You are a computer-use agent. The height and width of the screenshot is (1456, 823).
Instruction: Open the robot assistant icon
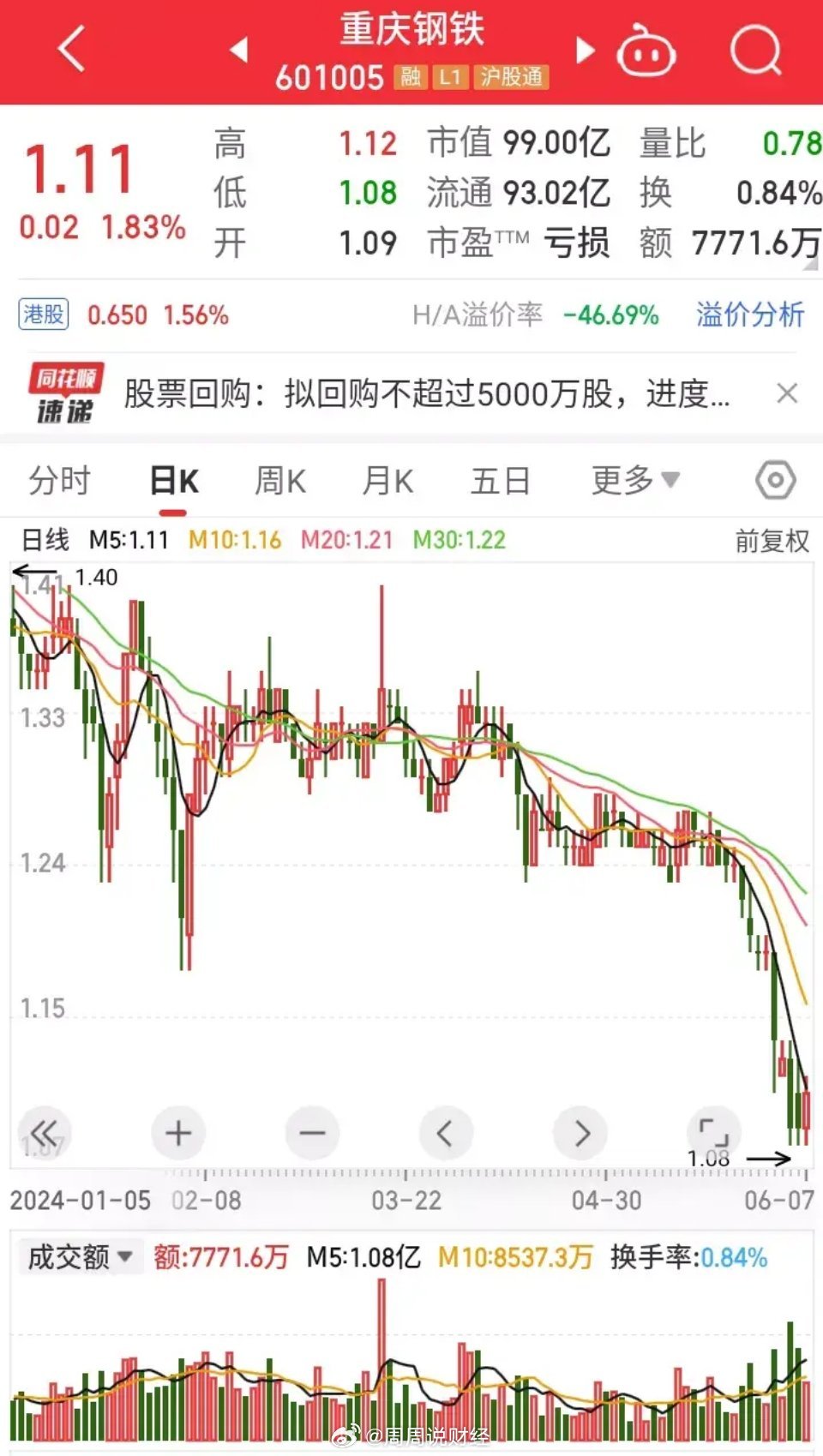tap(646, 51)
